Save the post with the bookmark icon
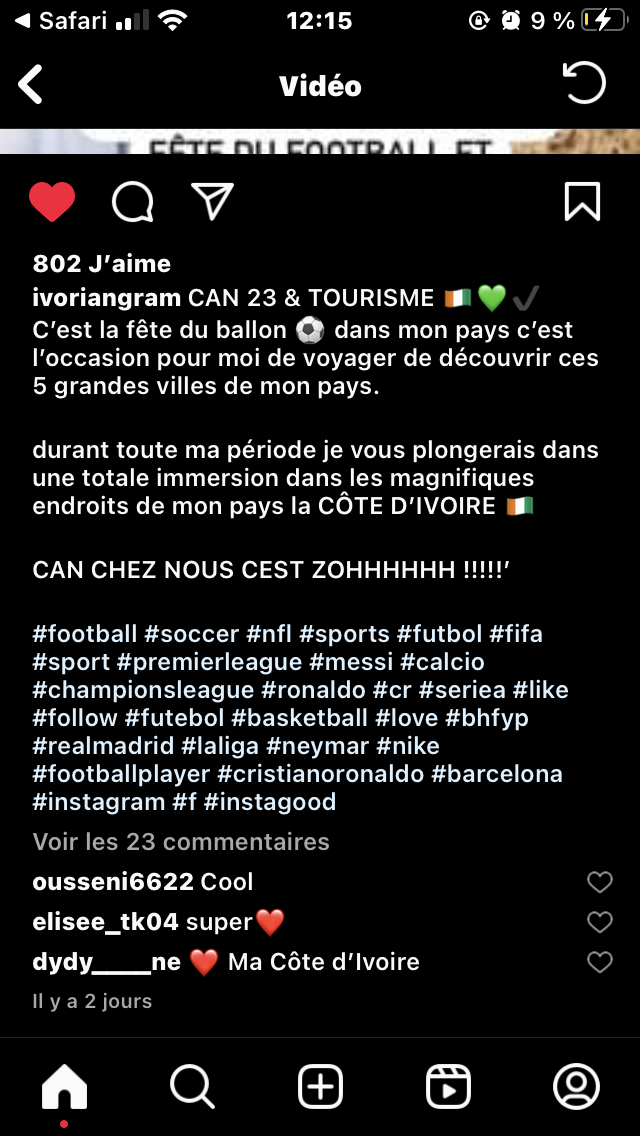 (582, 201)
